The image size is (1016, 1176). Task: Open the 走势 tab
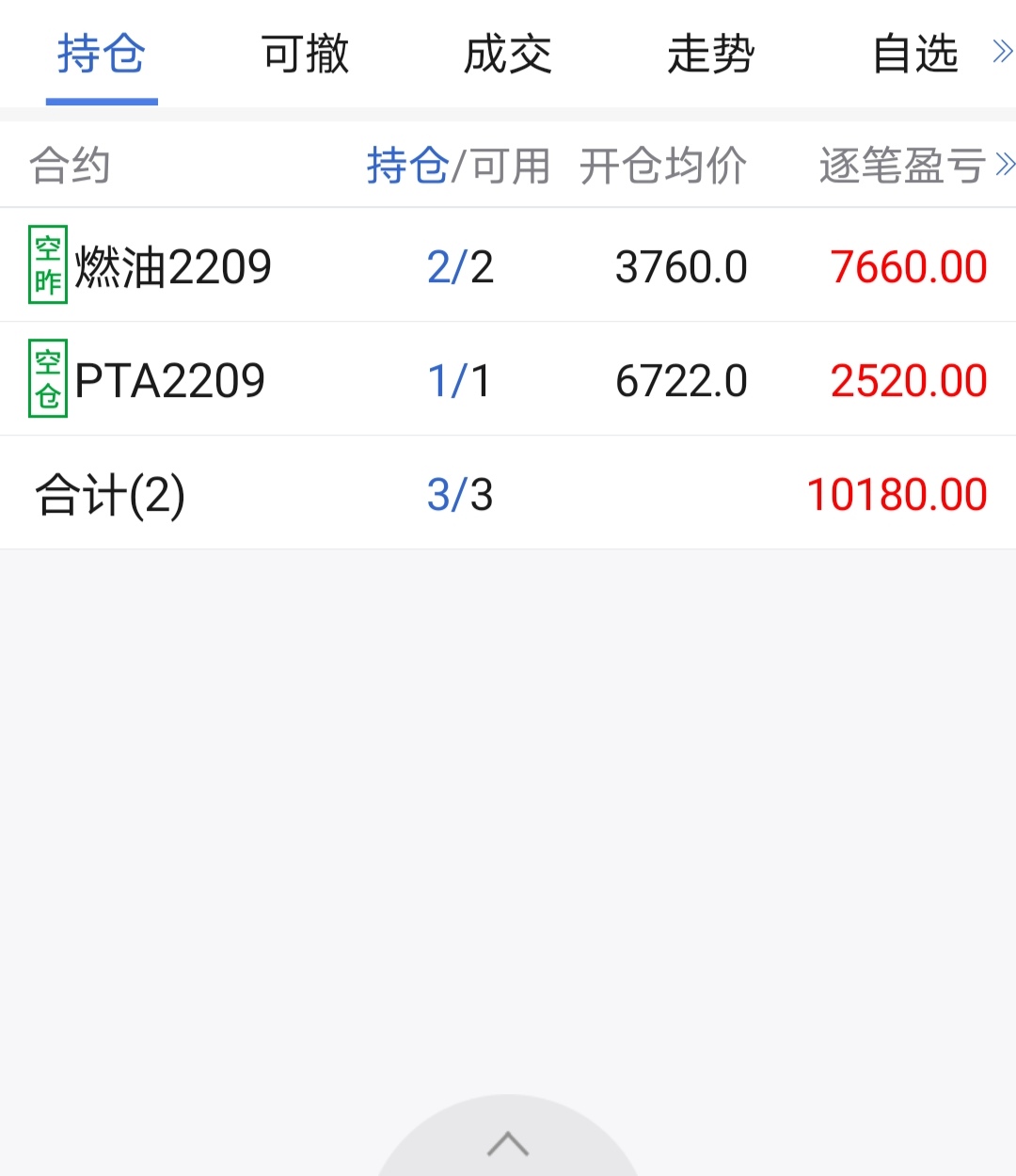click(x=711, y=54)
